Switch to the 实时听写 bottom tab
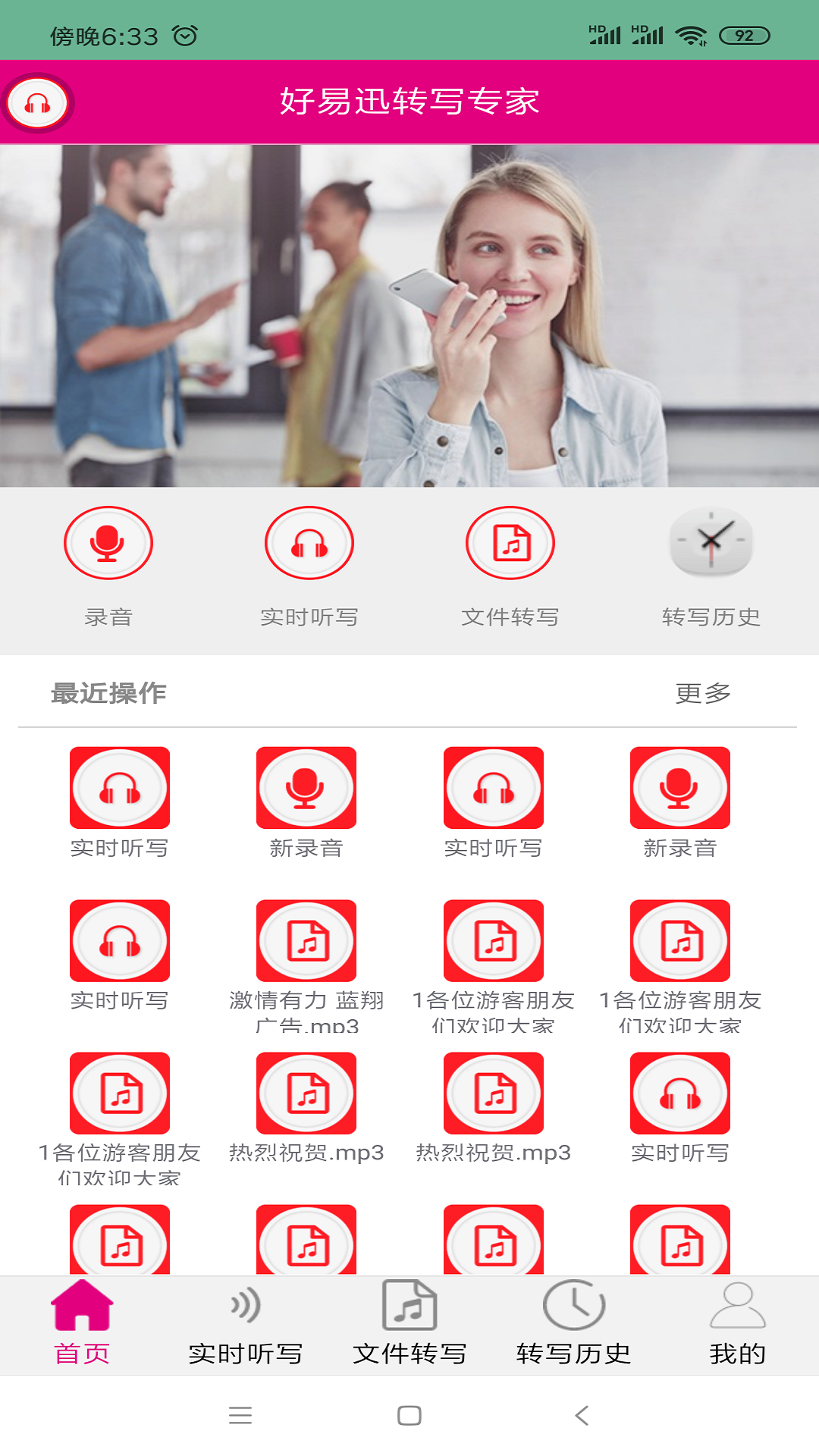The width and height of the screenshot is (819, 1456). [x=245, y=1323]
